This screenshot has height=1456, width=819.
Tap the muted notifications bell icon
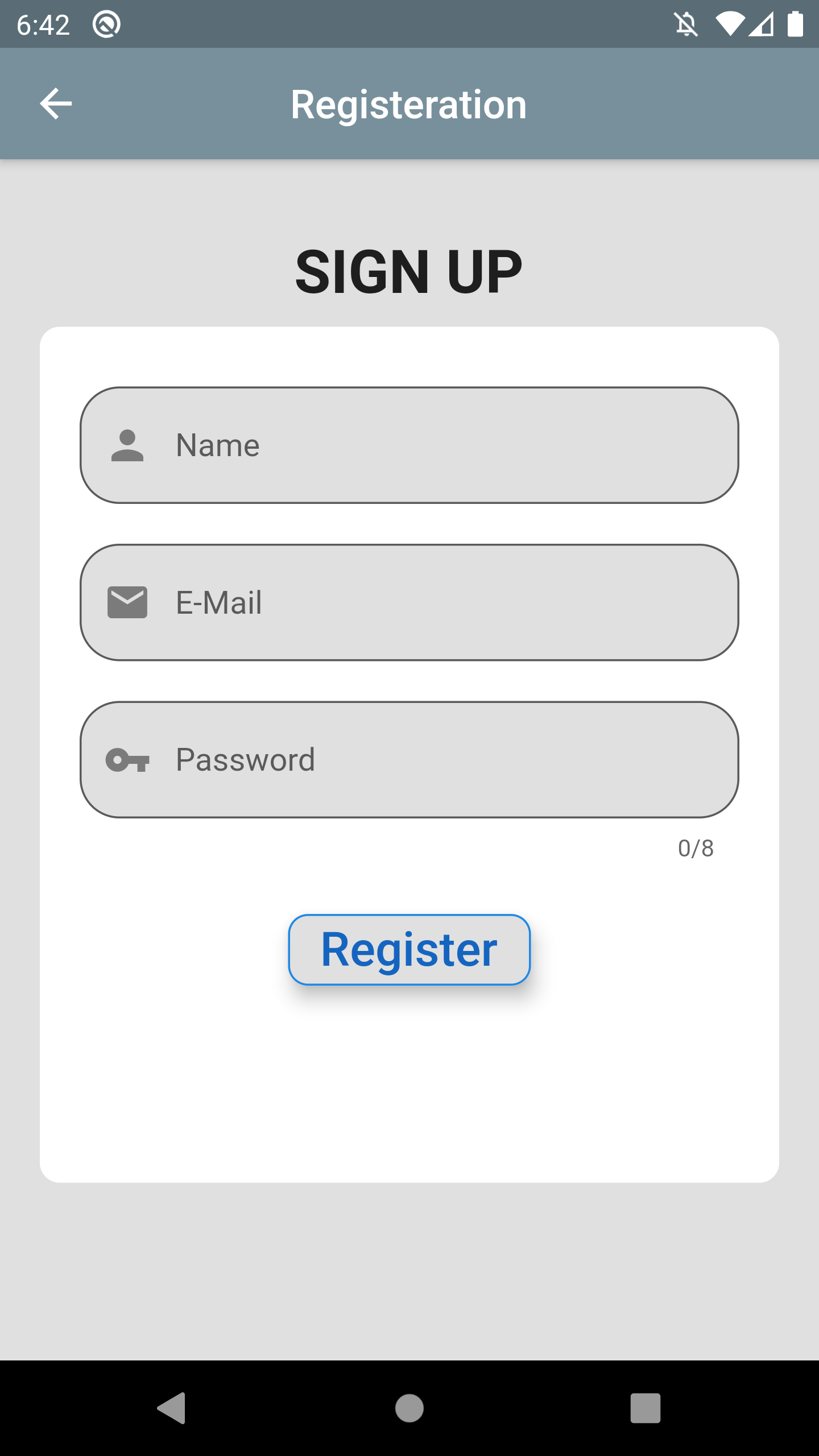pyautogui.click(x=686, y=24)
